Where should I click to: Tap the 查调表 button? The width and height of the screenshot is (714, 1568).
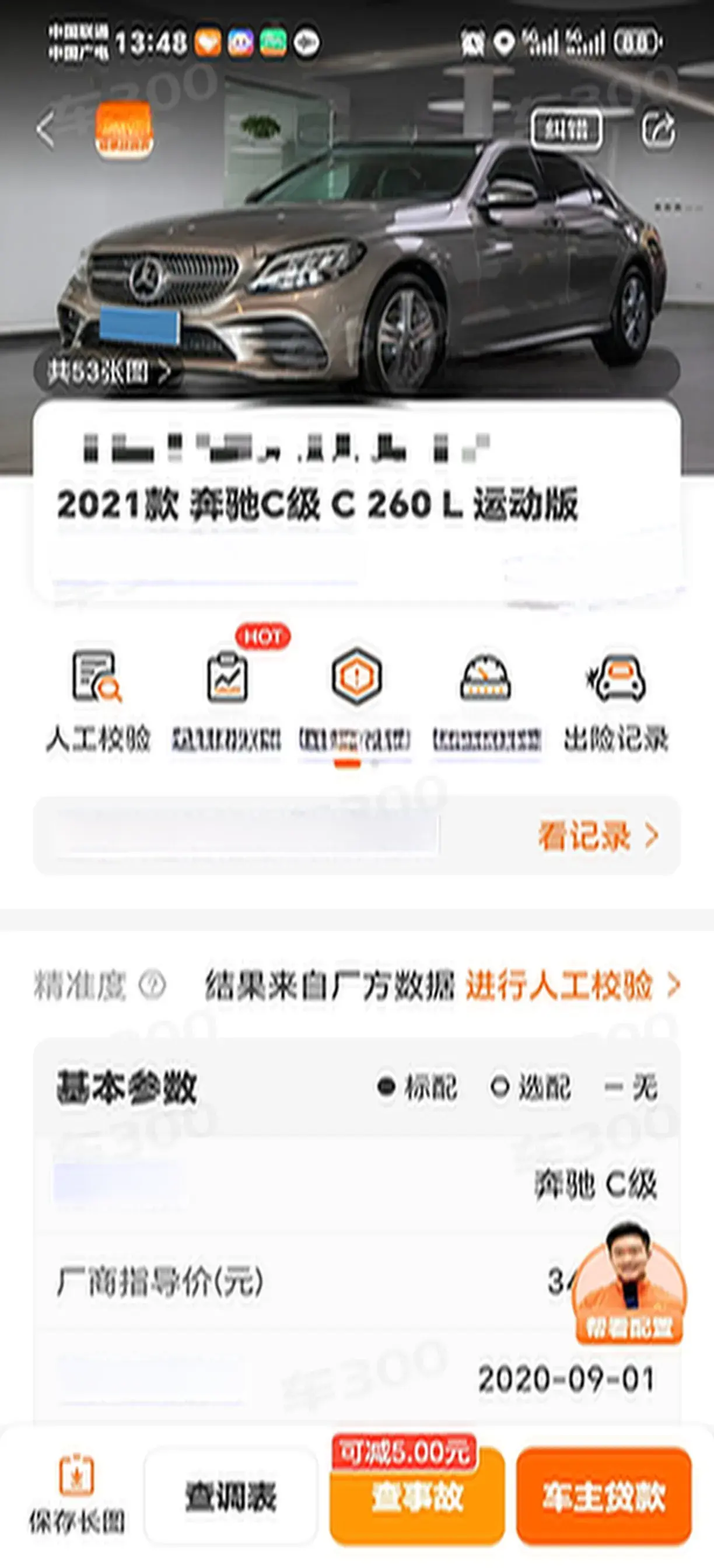230,1497
